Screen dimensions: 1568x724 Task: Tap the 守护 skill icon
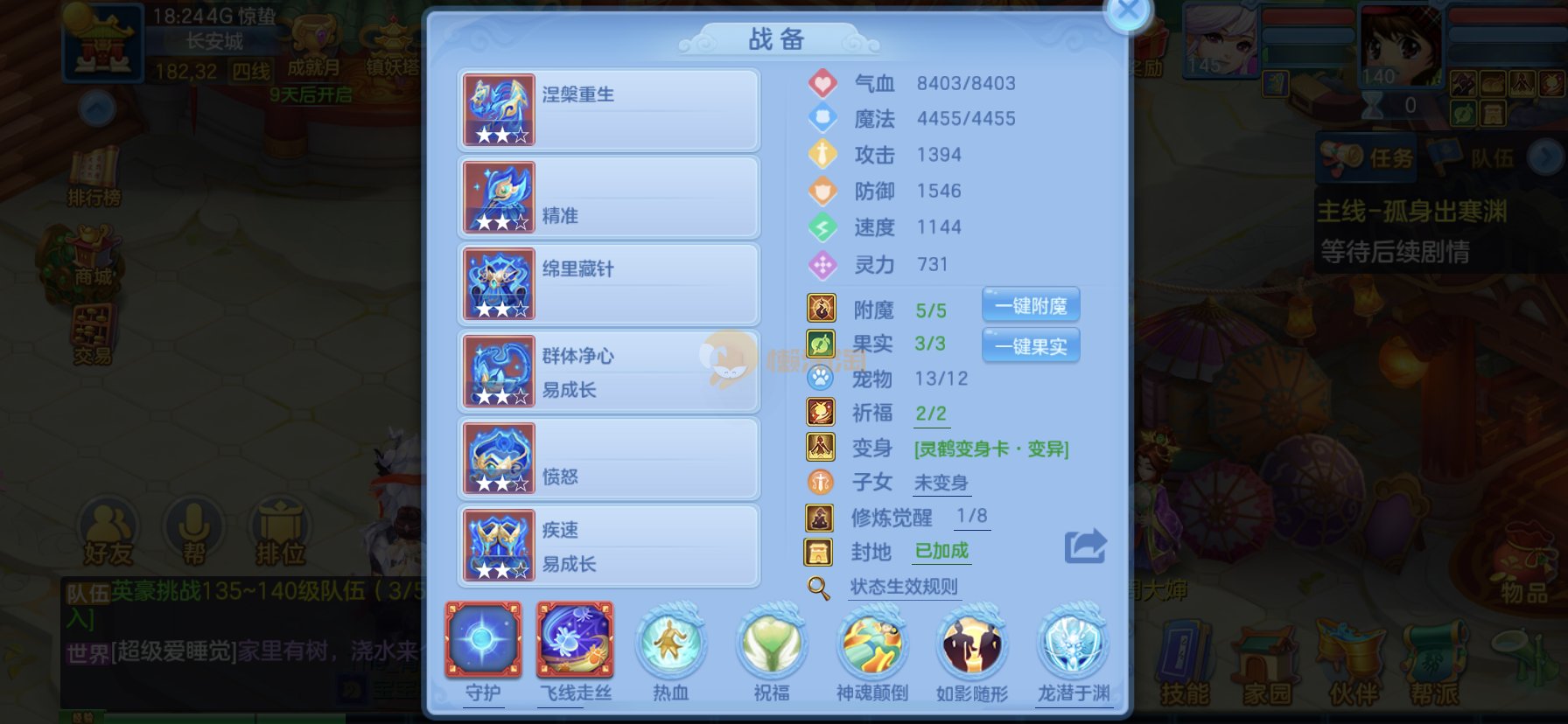(483, 642)
